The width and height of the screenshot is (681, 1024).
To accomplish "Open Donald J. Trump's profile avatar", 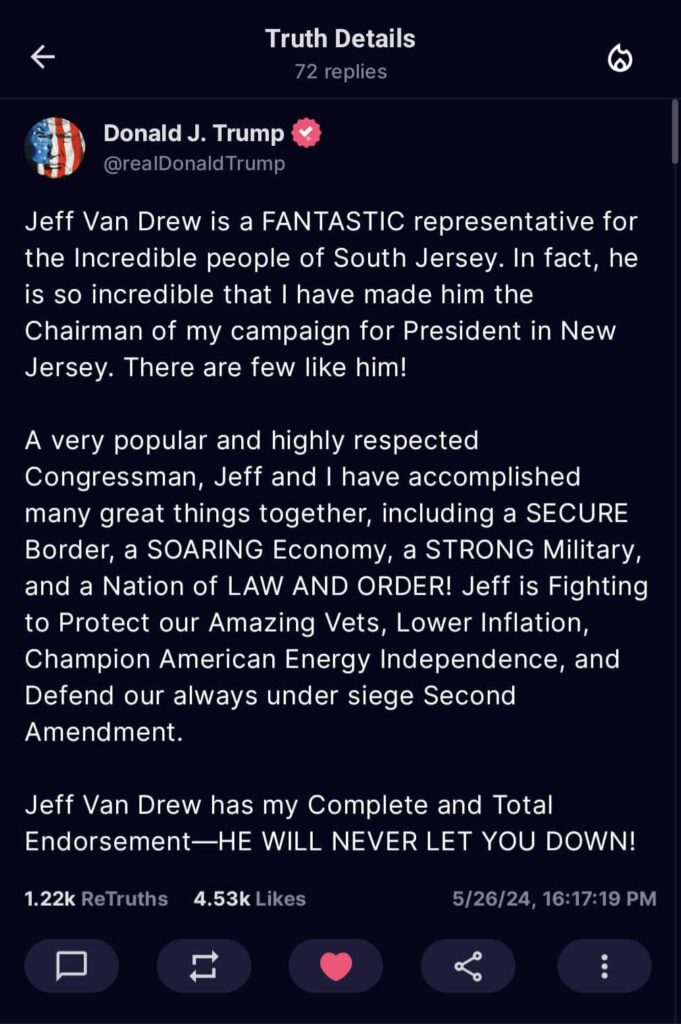I will [x=55, y=147].
